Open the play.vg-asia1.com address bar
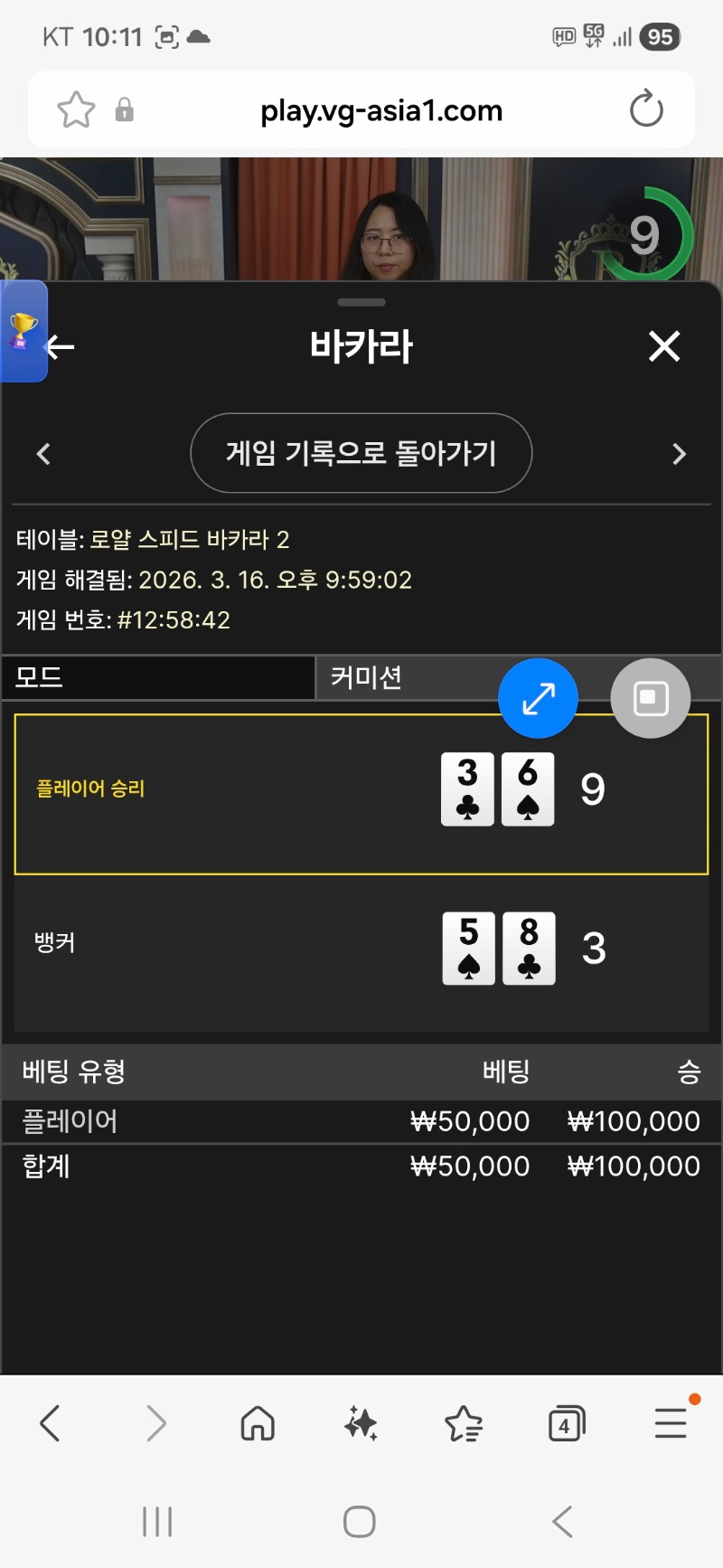This screenshot has height=1568, width=723. point(380,110)
